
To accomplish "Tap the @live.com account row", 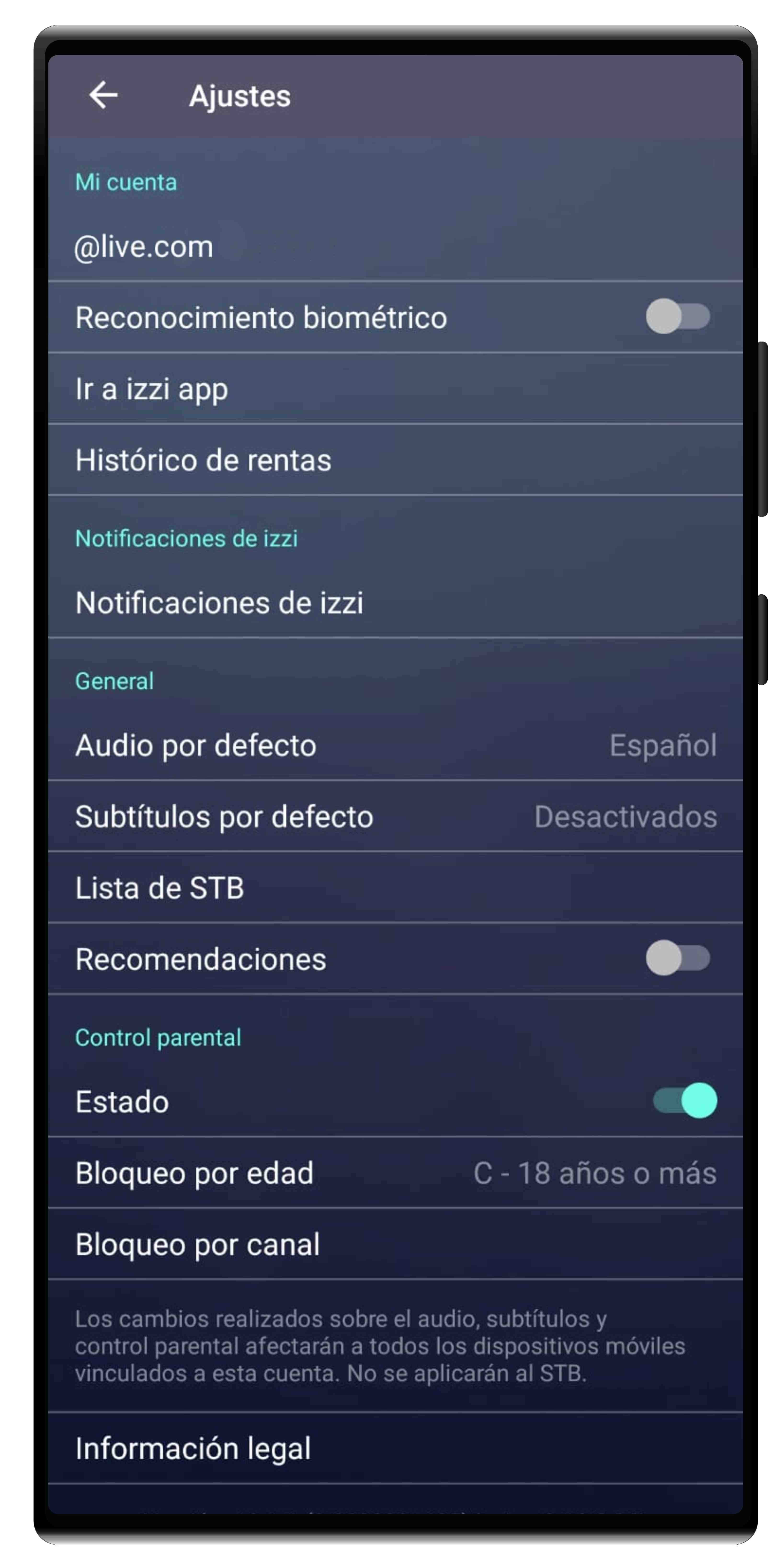I will pos(395,247).
